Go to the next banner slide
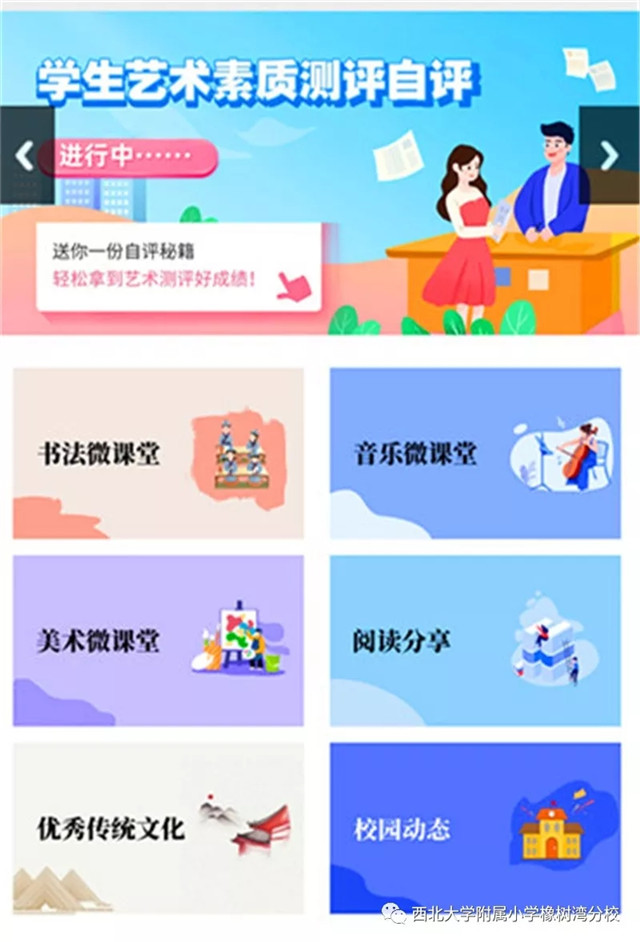Image resolution: width=640 pixels, height=942 pixels. [x=608, y=155]
